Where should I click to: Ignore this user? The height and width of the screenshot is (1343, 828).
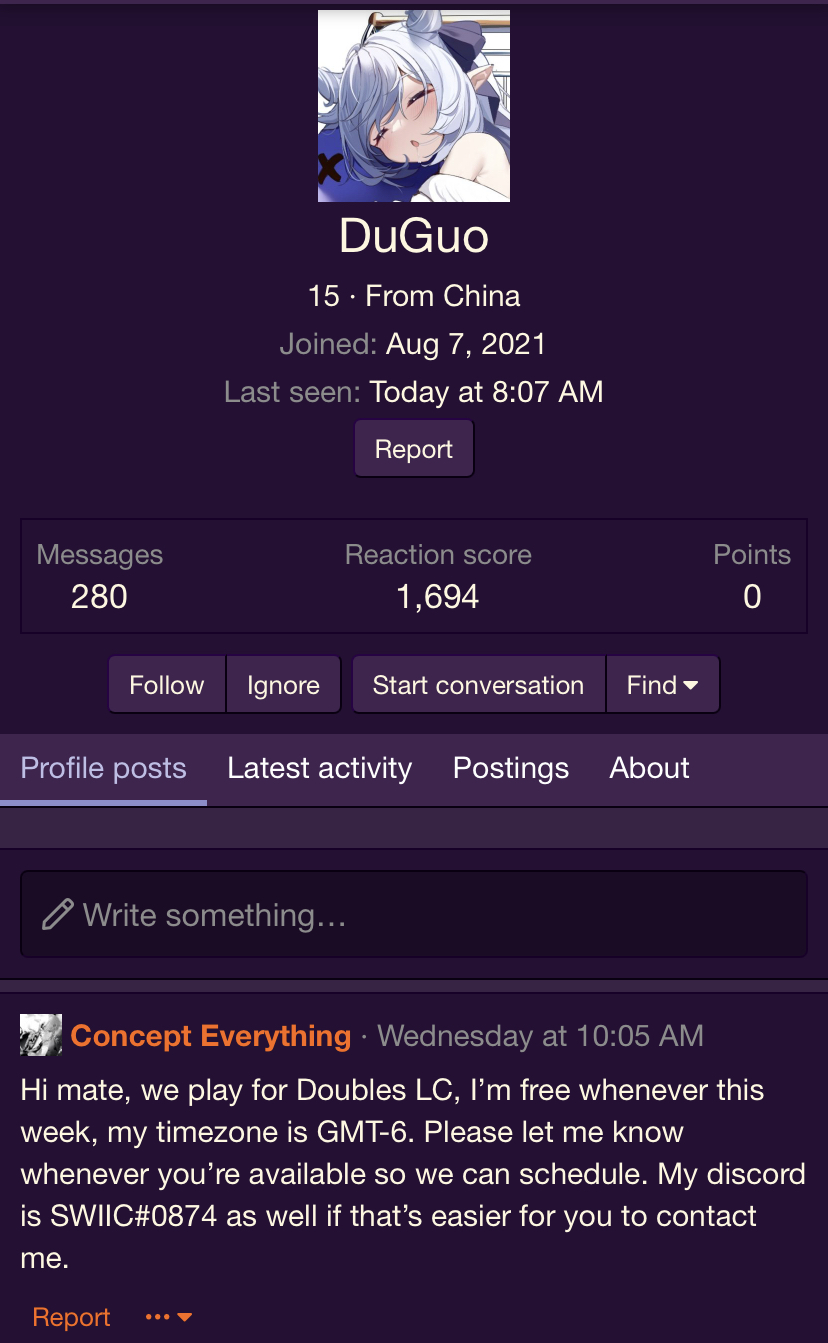pyautogui.click(x=283, y=685)
